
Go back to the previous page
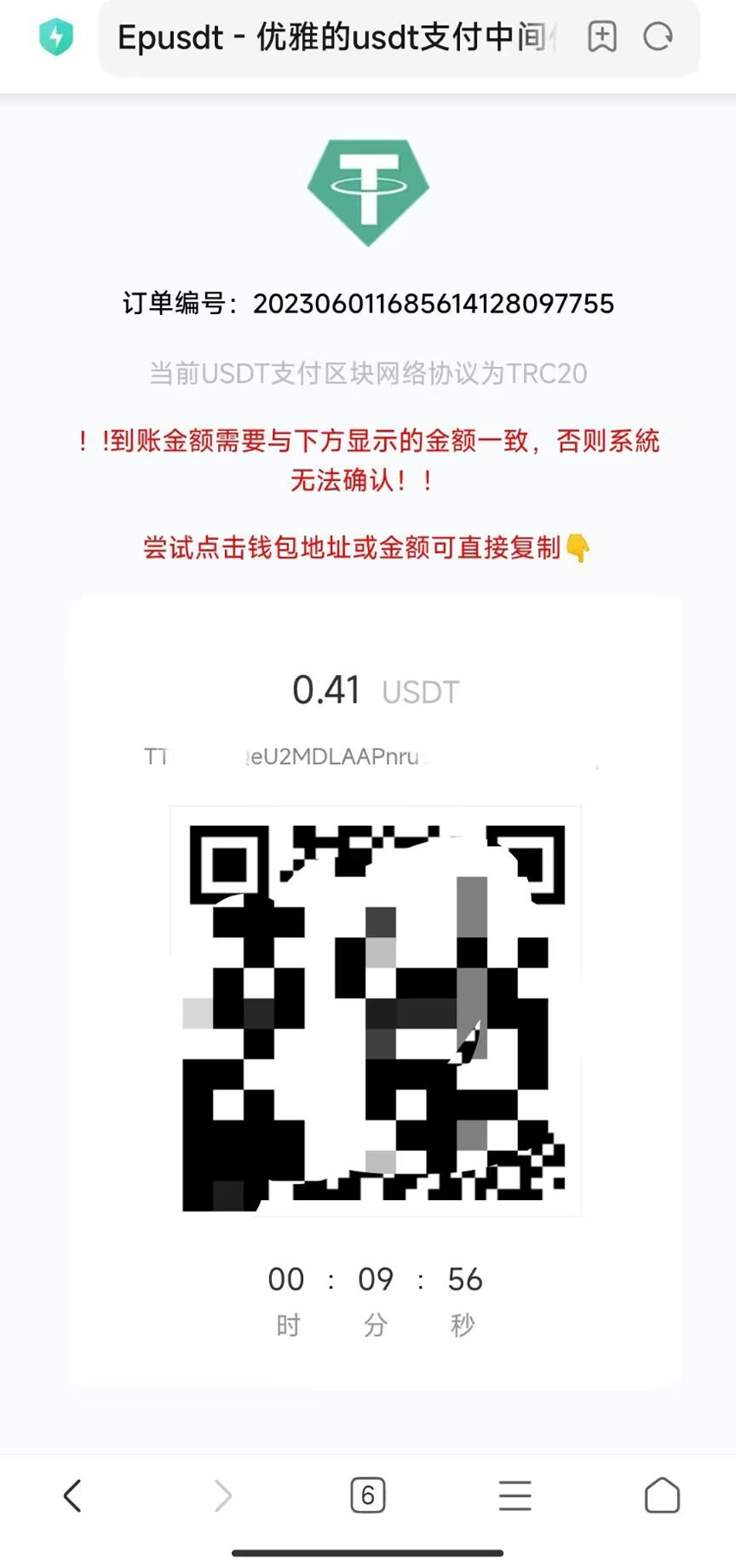73,1495
